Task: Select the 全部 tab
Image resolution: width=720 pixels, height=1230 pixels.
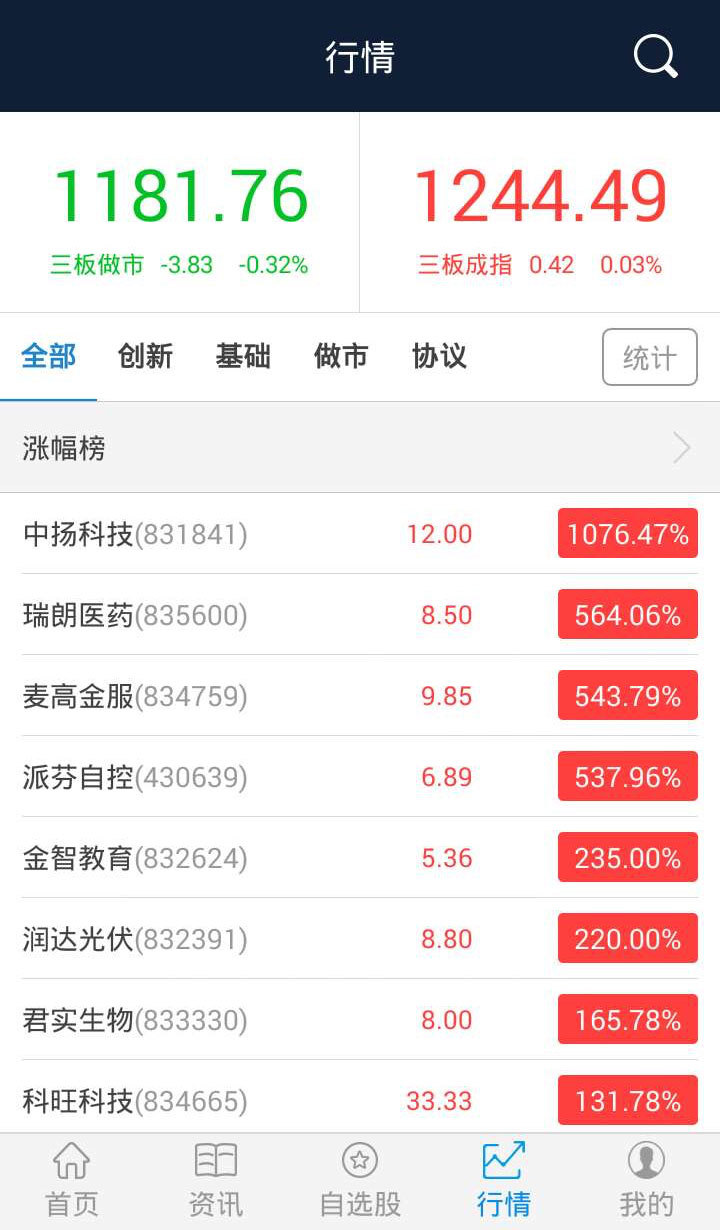Action: [x=49, y=357]
